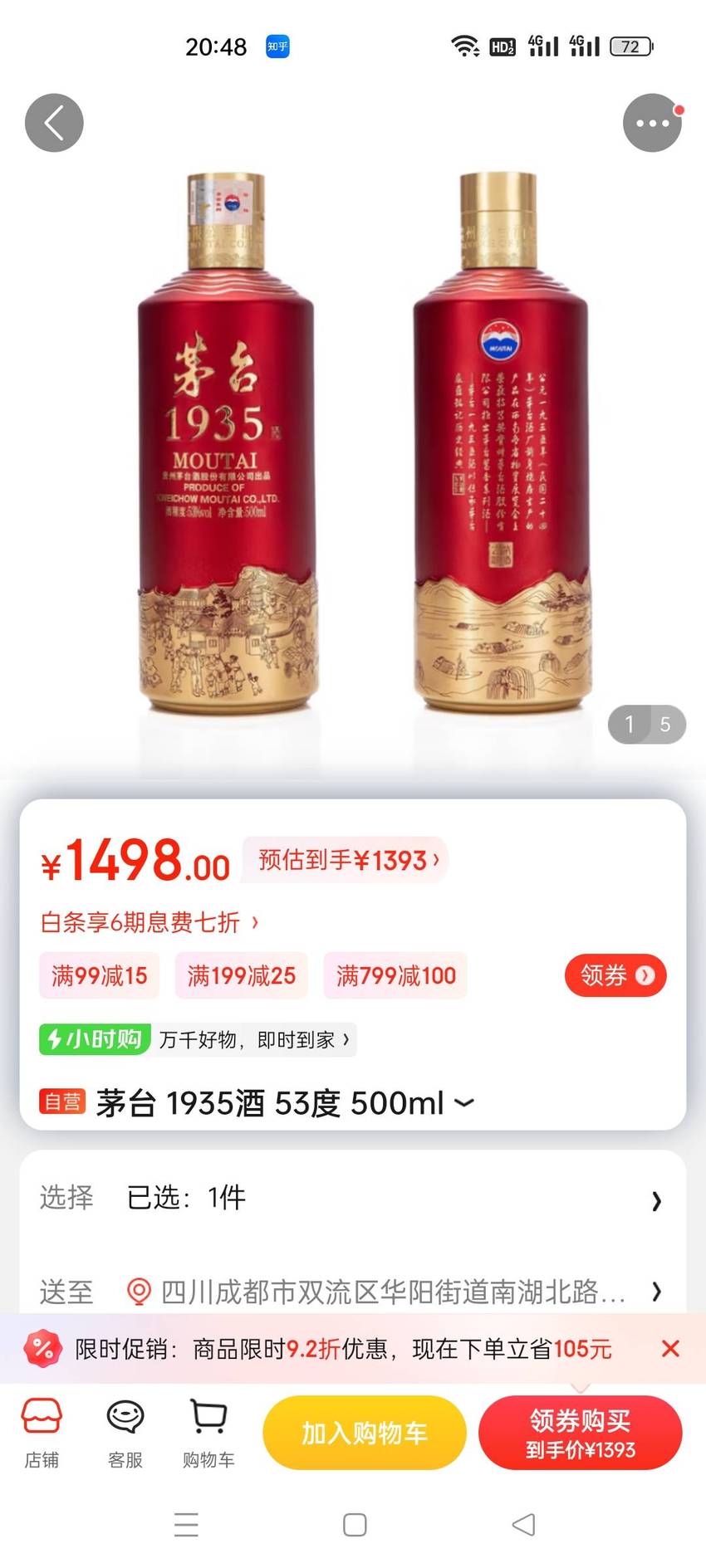Tap 加入购物车 to add to cart
This screenshot has width=706, height=1568.
[365, 1433]
